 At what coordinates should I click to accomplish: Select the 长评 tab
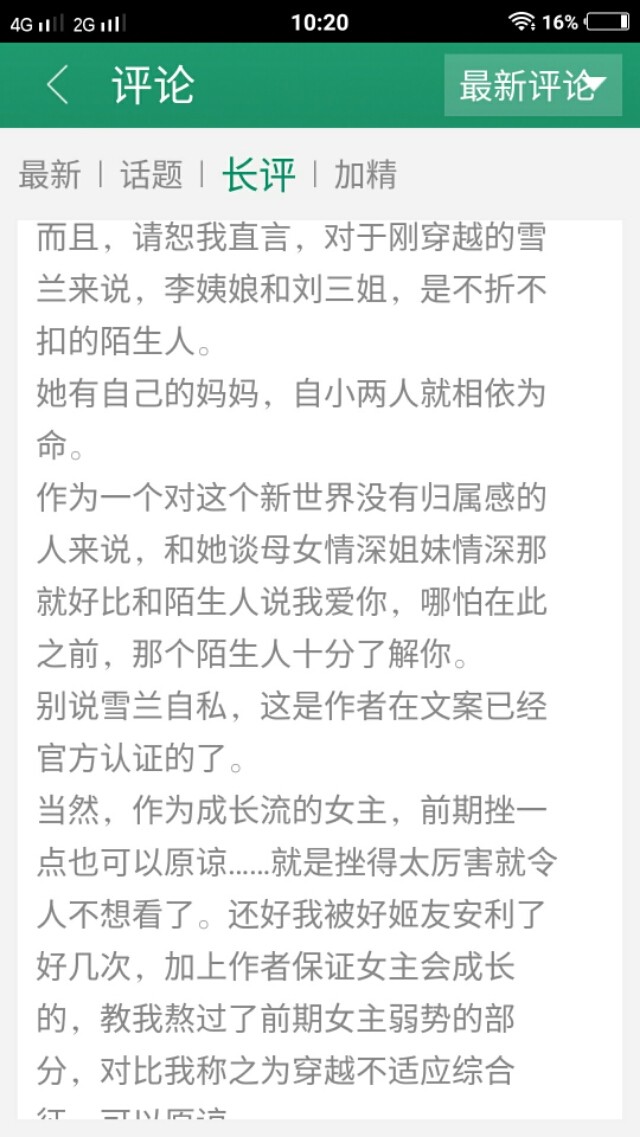click(x=259, y=175)
